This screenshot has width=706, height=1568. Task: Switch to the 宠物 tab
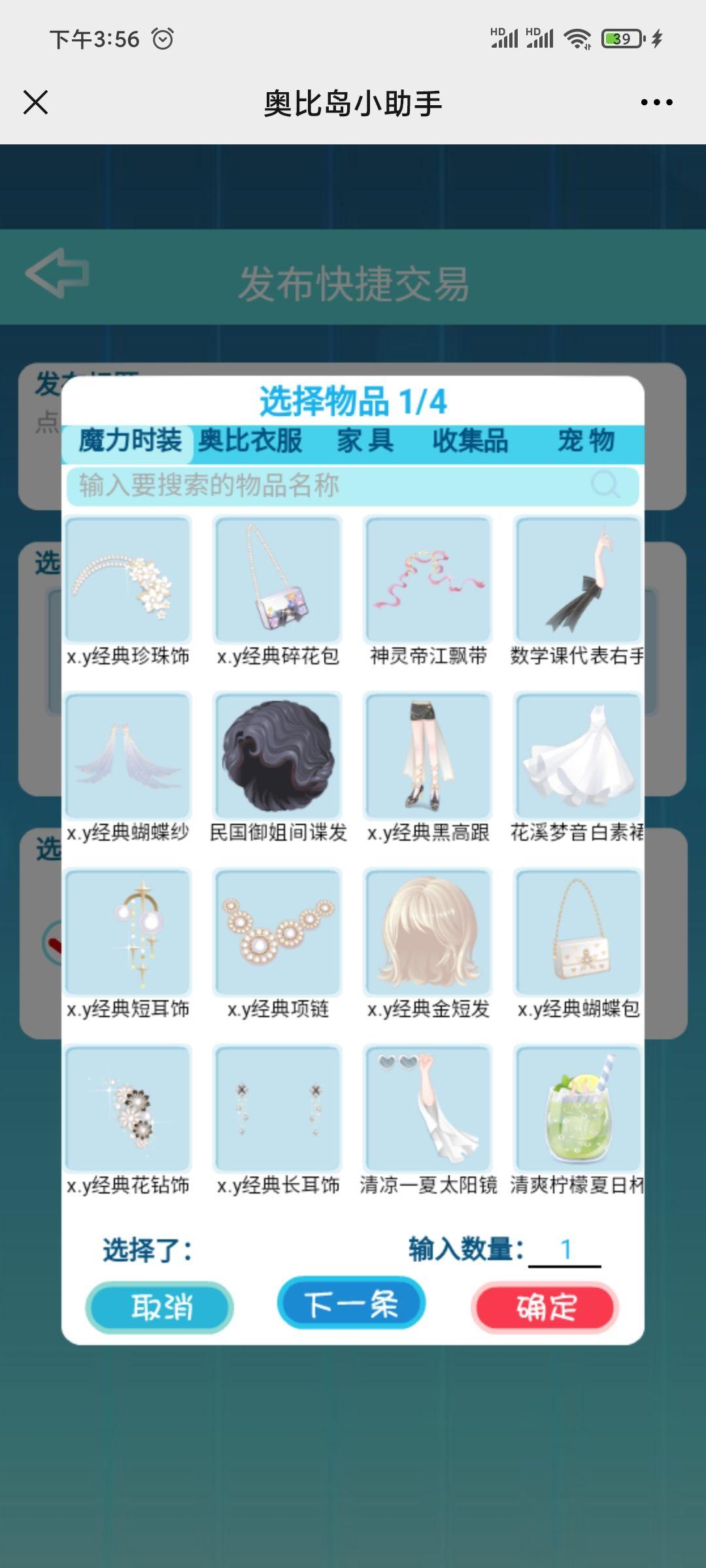[586, 441]
